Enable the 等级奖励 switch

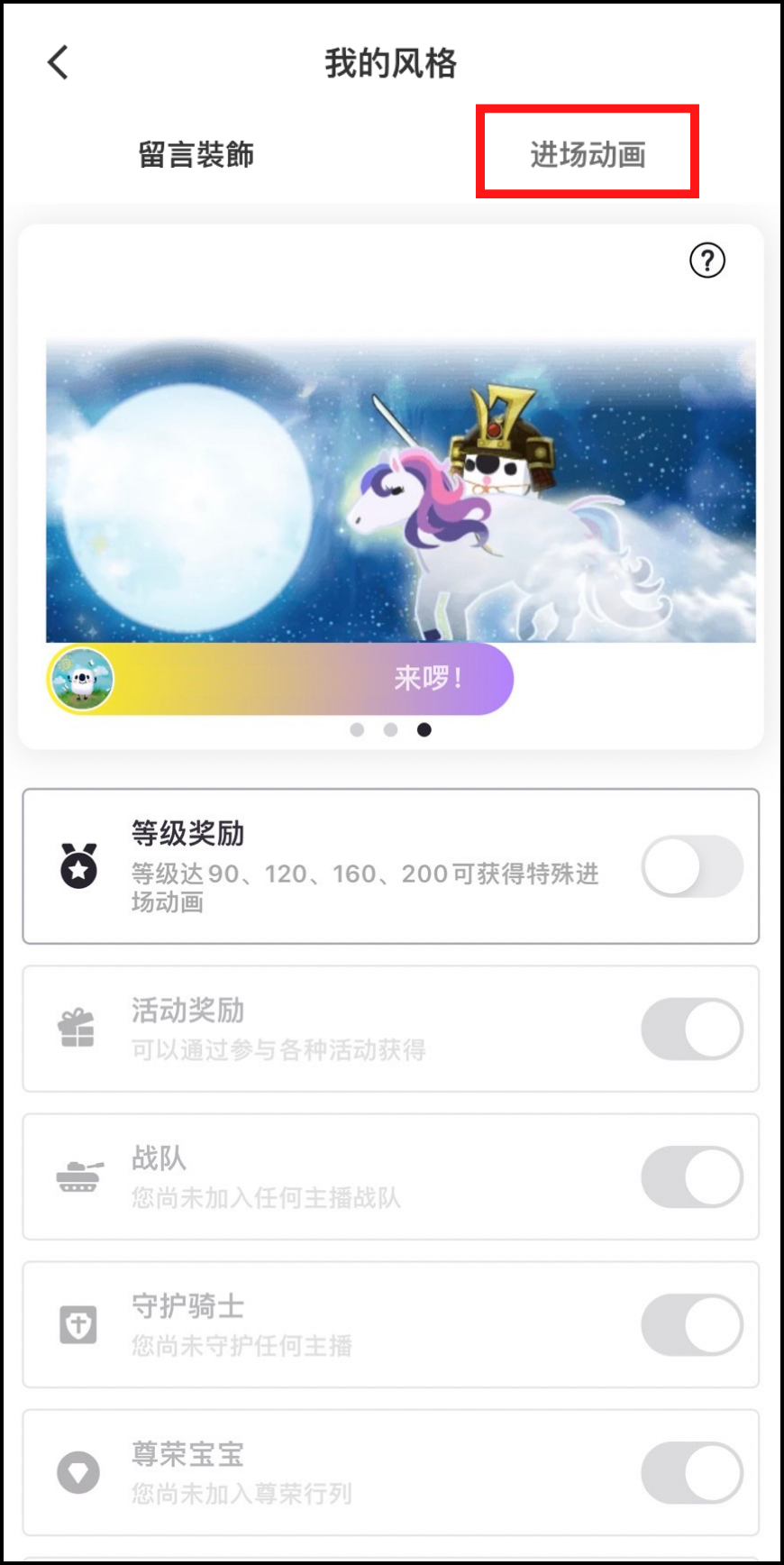692,866
